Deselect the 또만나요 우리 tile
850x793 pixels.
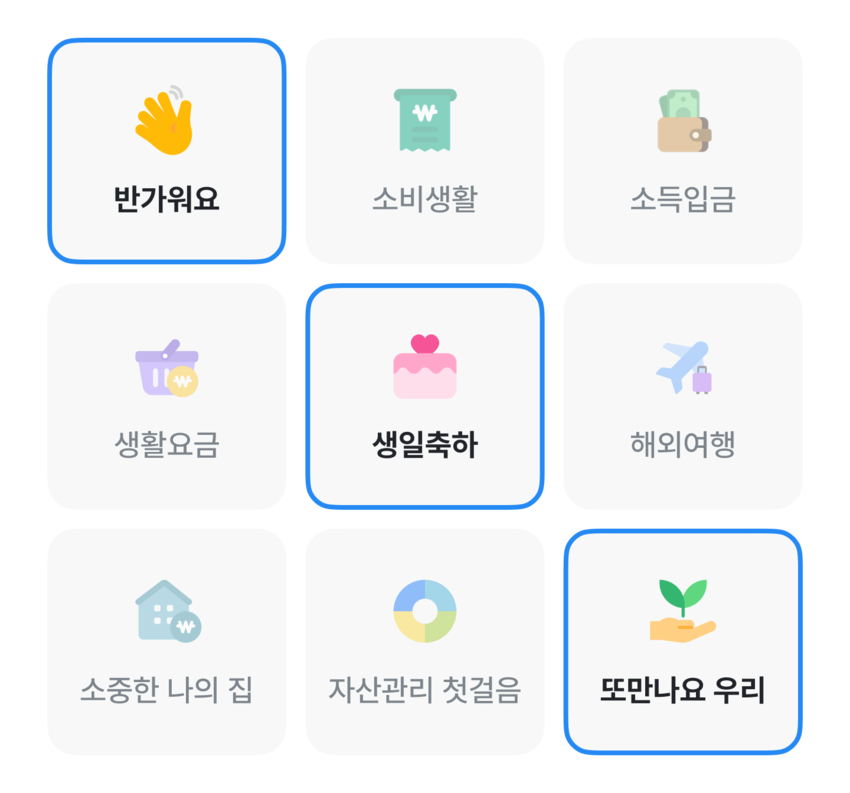683,641
